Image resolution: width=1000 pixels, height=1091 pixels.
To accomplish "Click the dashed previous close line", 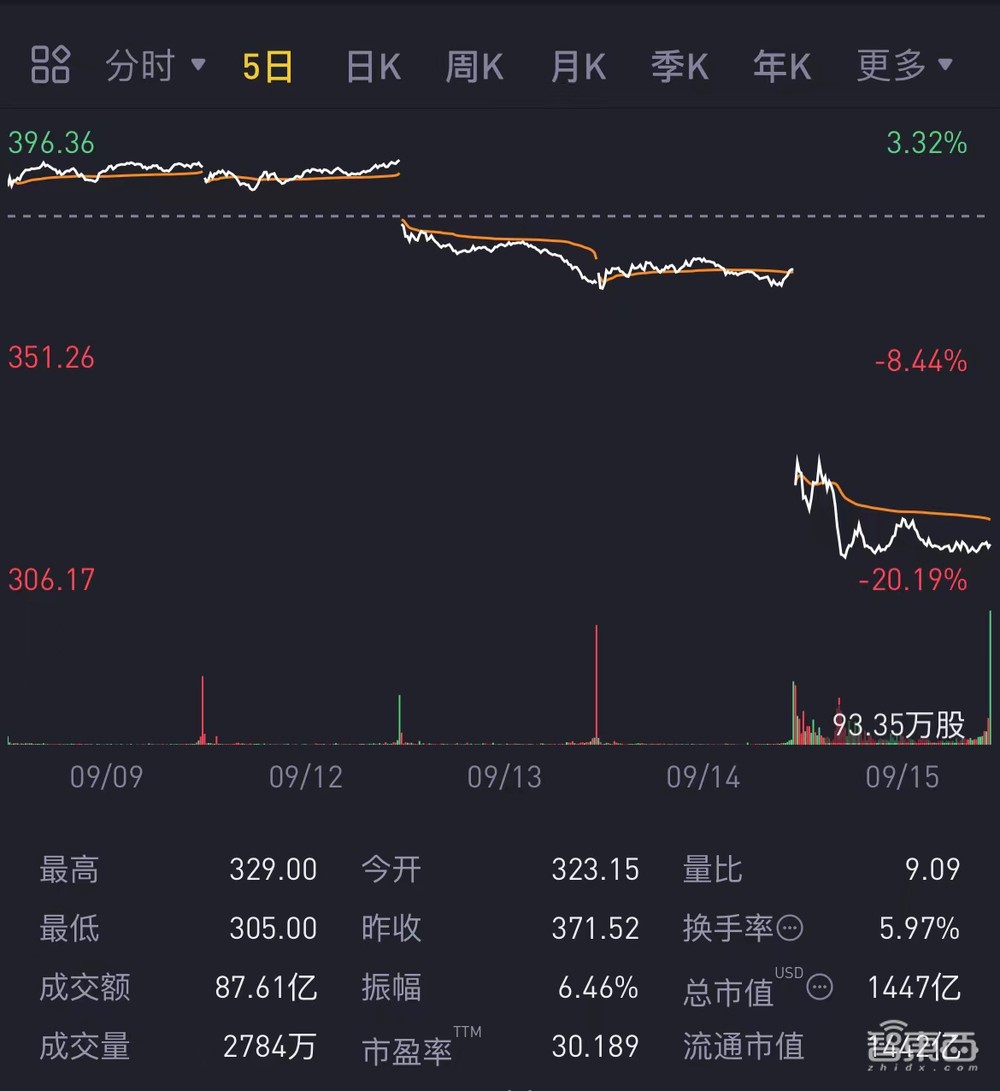I will coord(500,214).
